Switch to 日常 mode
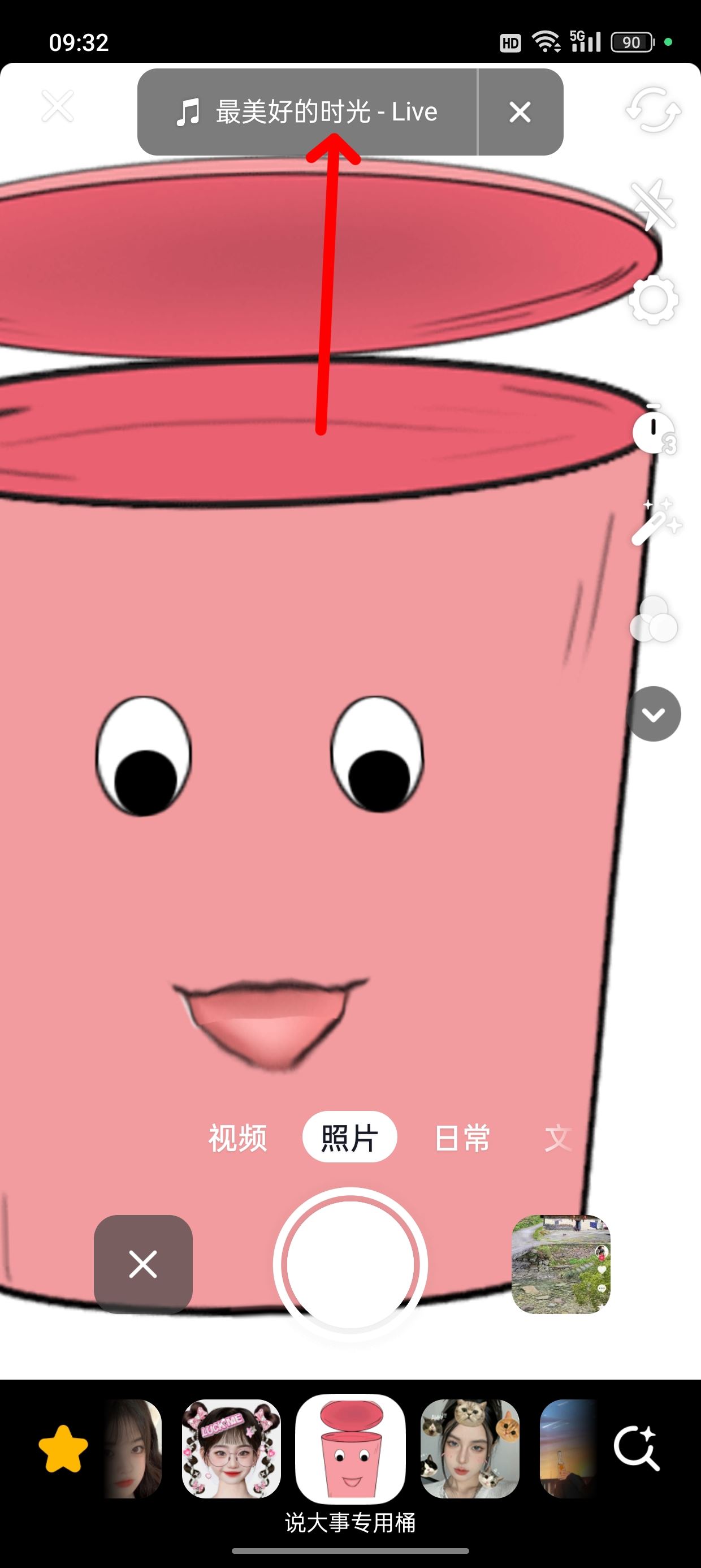 point(462,1138)
